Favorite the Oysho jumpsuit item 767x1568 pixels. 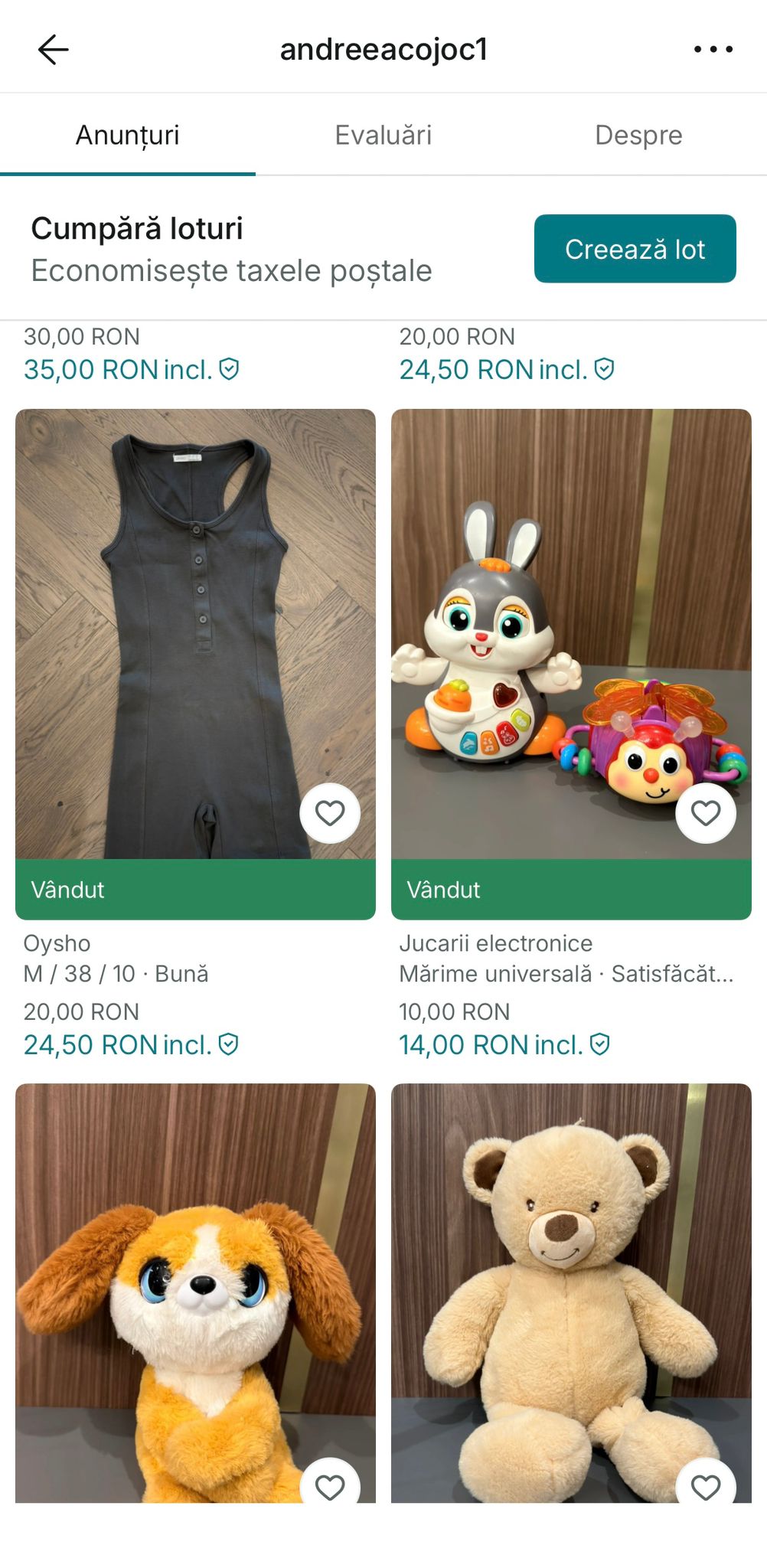tap(330, 813)
